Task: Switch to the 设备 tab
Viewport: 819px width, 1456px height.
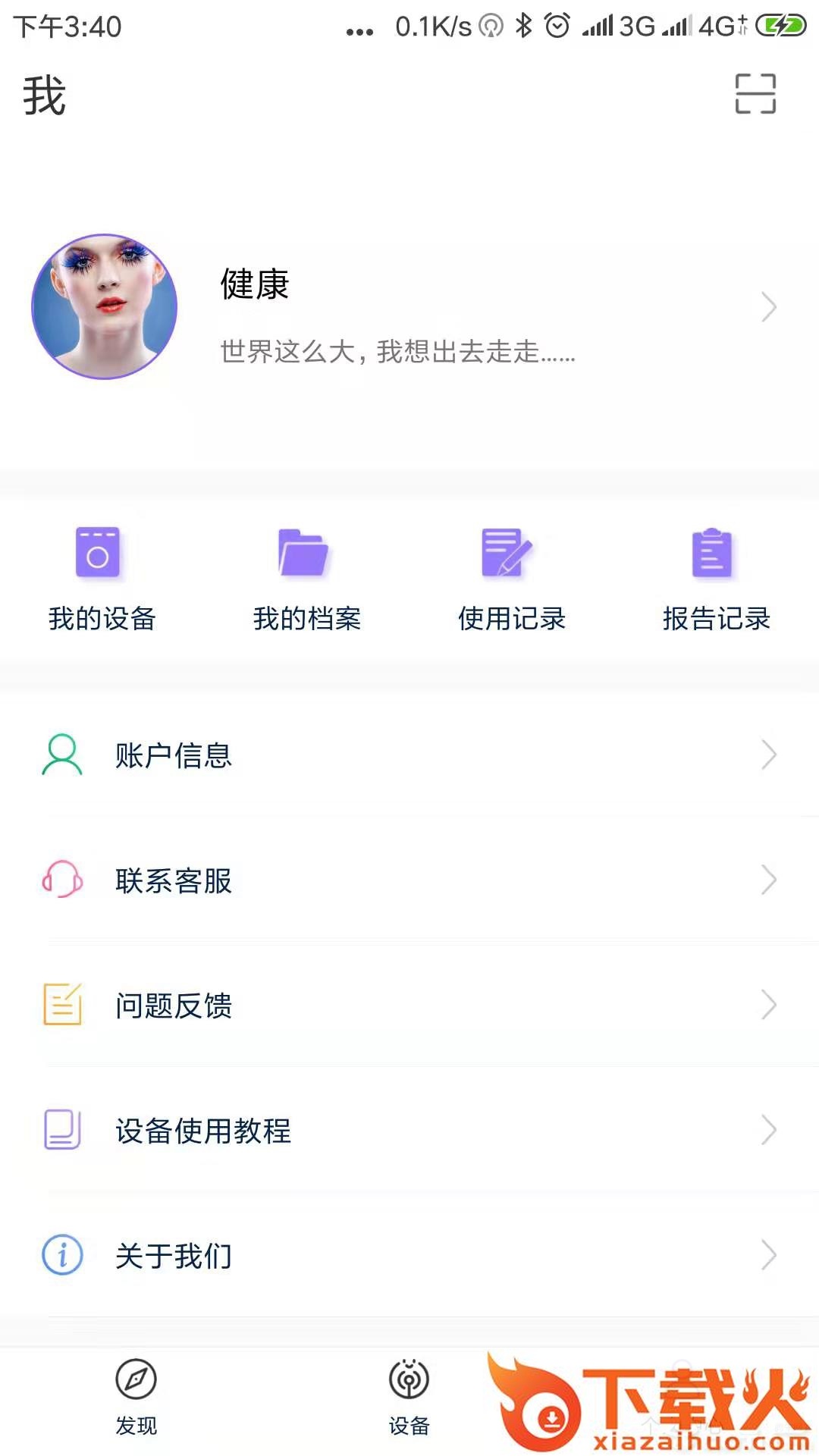Action: click(409, 1397)
